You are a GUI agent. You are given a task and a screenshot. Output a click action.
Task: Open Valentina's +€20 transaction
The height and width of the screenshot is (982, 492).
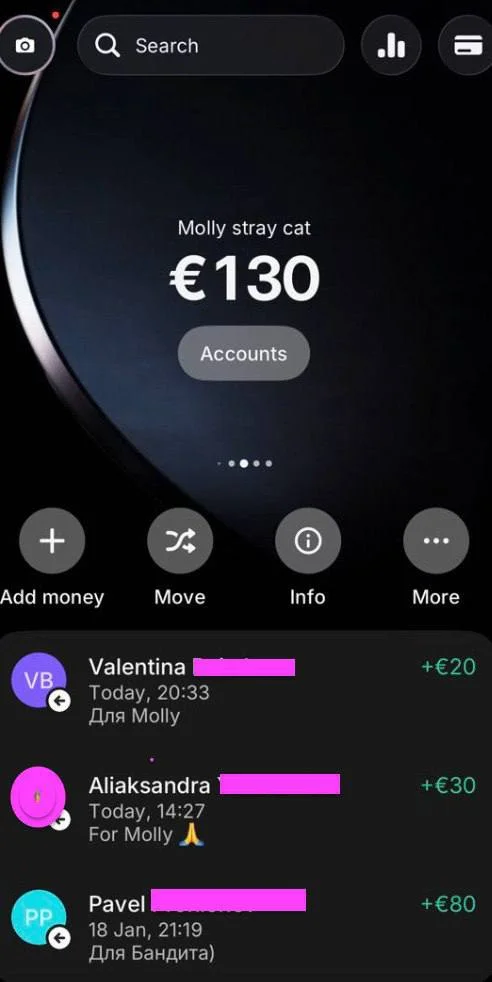246,690
